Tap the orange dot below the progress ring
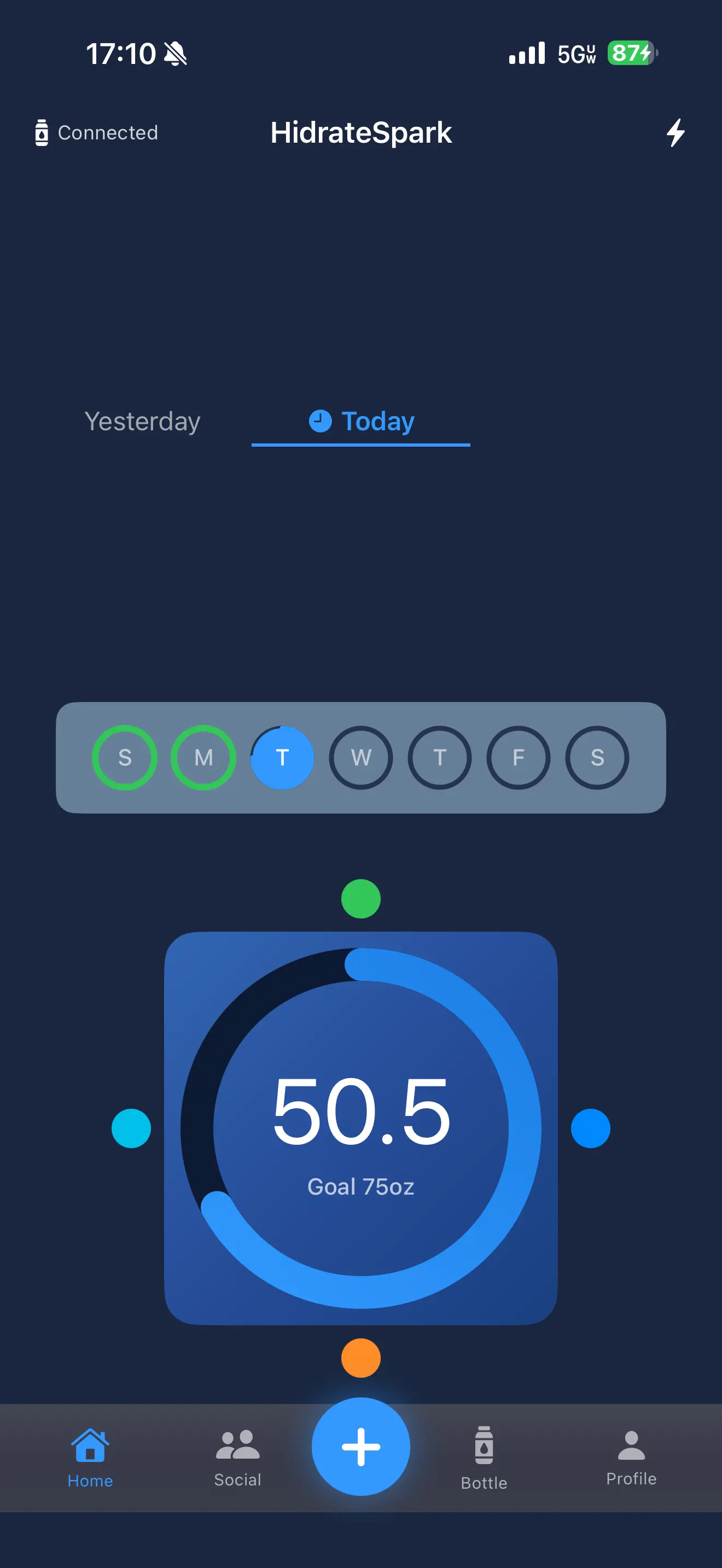Screen dimensions: 722x1568 tap(361, 1358)
